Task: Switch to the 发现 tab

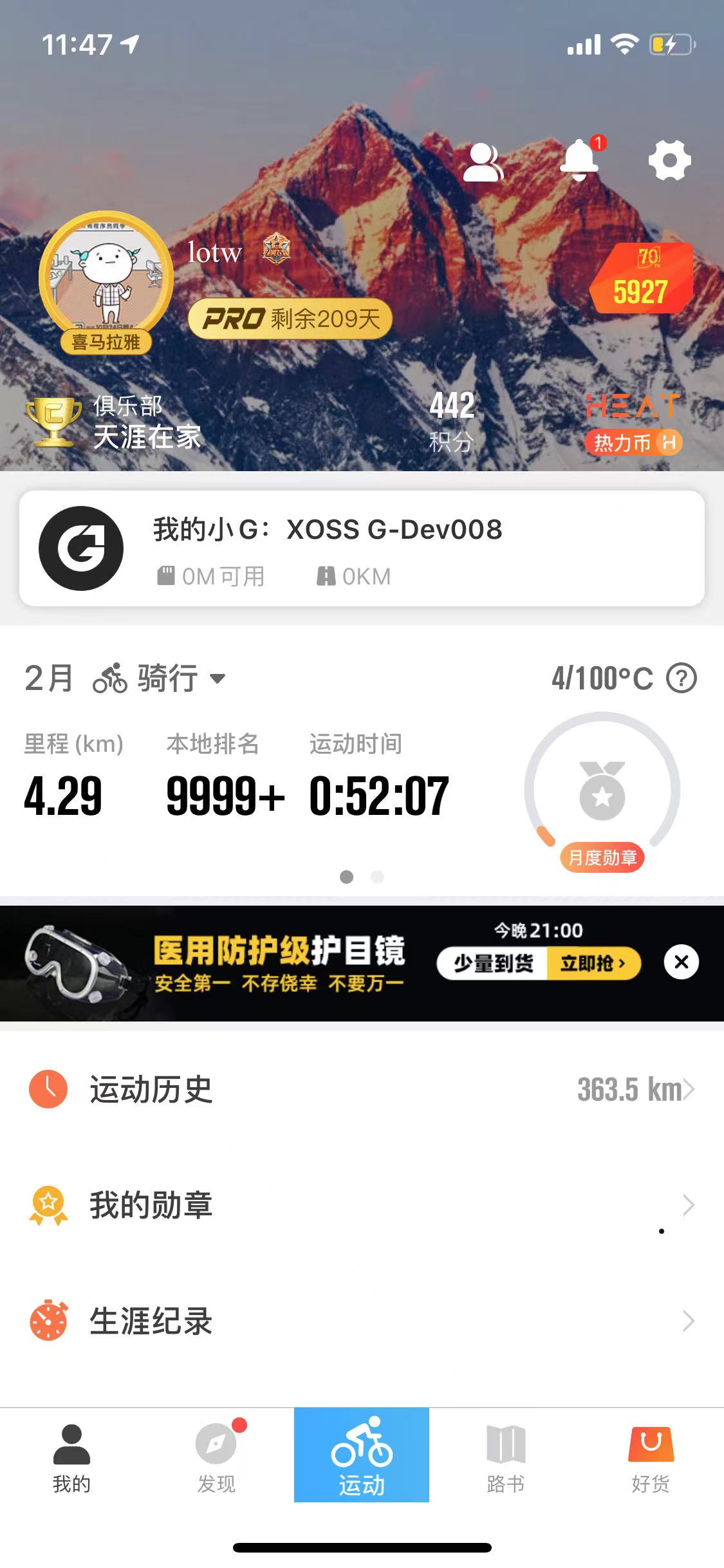Action: pos(216,1457)
